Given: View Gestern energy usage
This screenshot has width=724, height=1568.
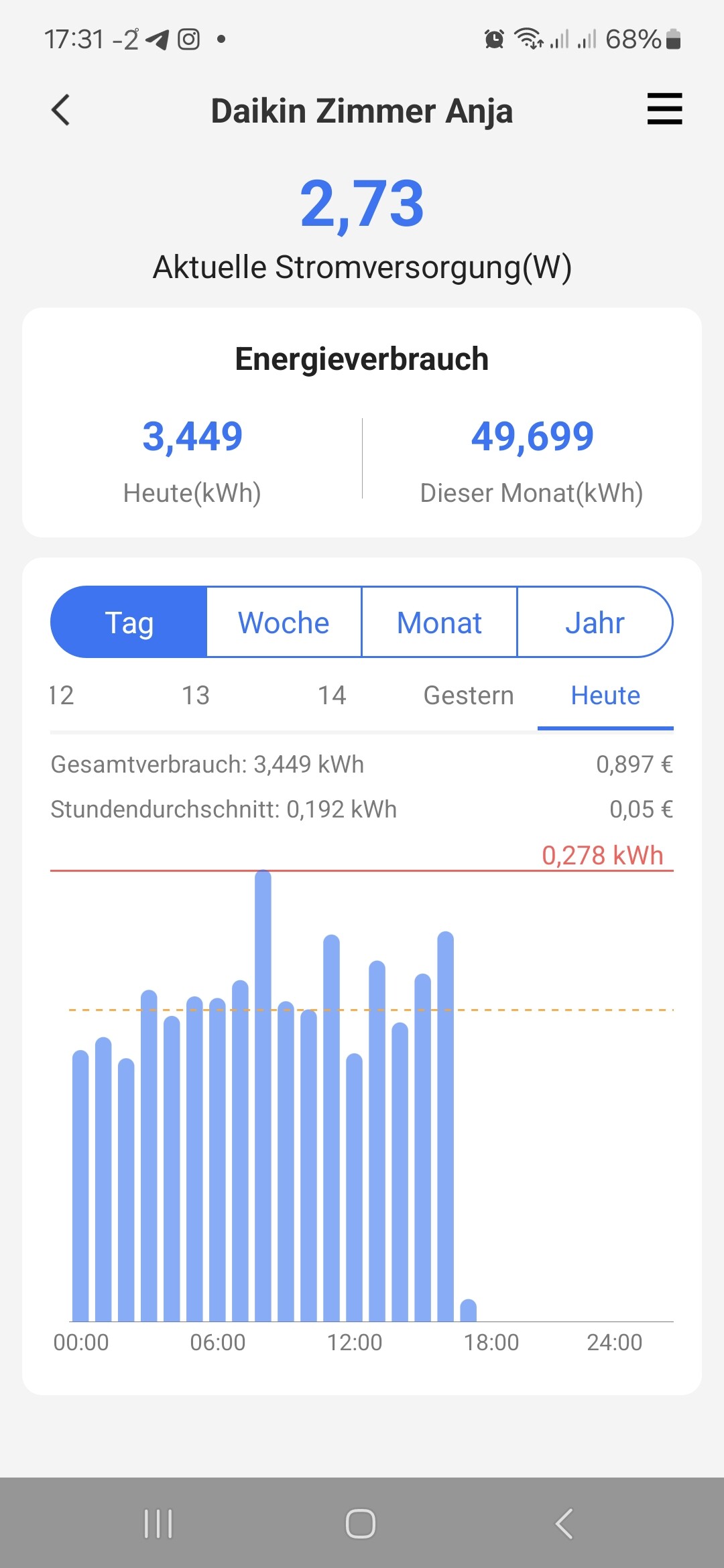Looking at the screenshot, I should pos(469,696).
